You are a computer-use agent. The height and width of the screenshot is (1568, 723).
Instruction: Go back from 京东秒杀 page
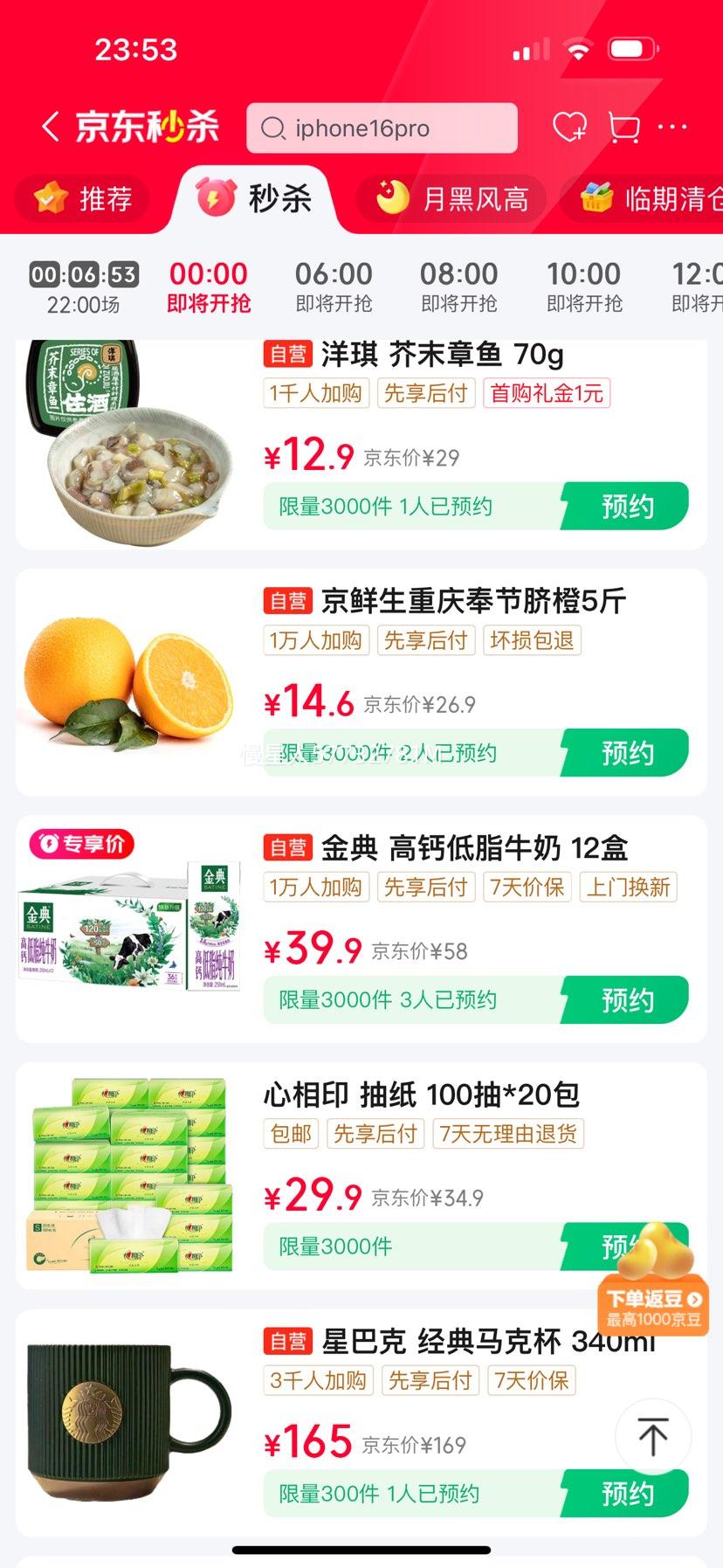51,128
